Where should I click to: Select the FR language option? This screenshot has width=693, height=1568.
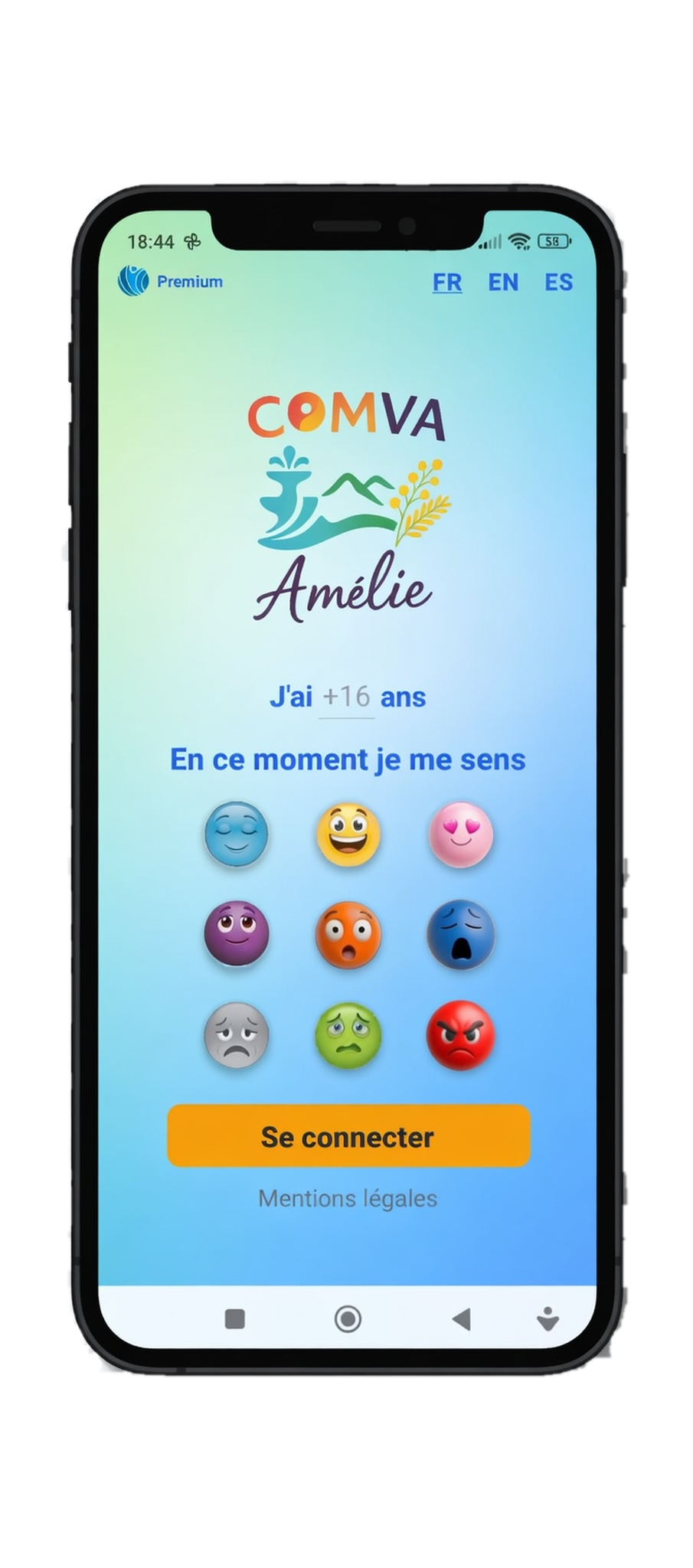coord(447,283)
